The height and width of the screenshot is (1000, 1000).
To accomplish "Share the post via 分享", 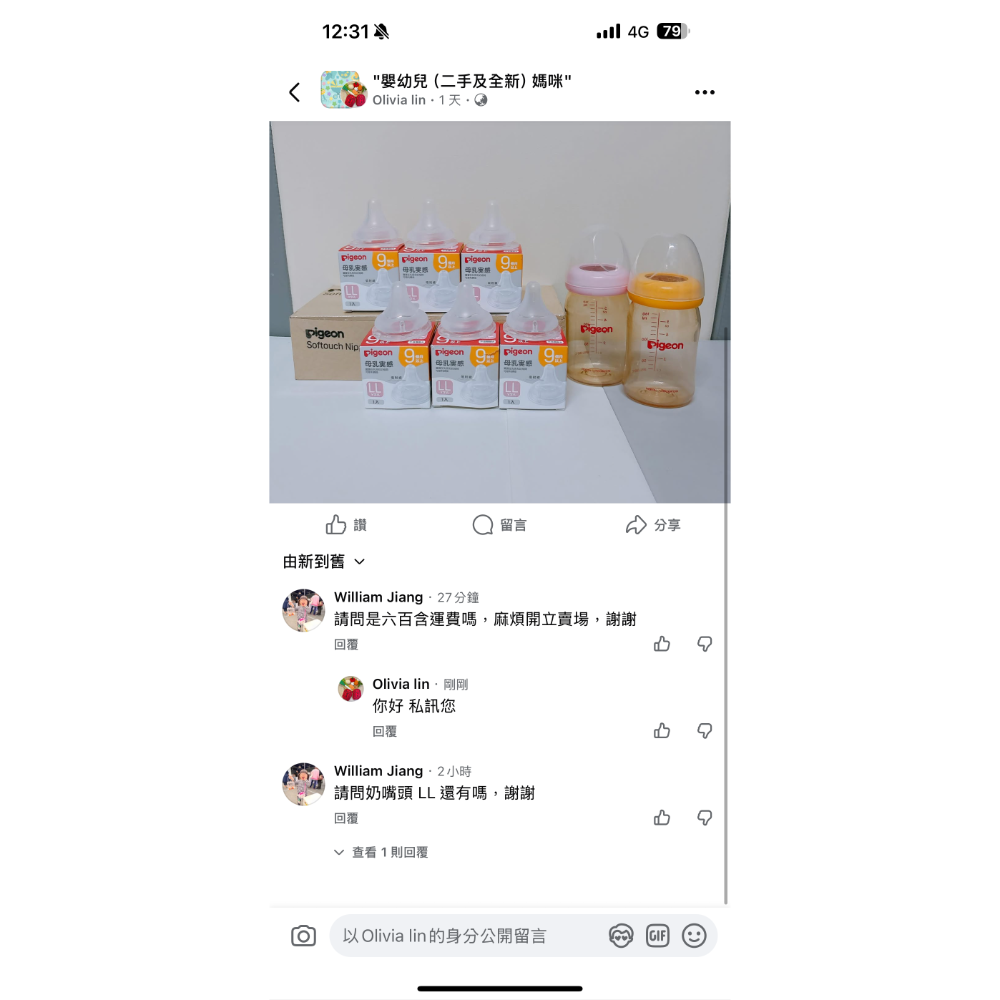I will pos(653,525).
